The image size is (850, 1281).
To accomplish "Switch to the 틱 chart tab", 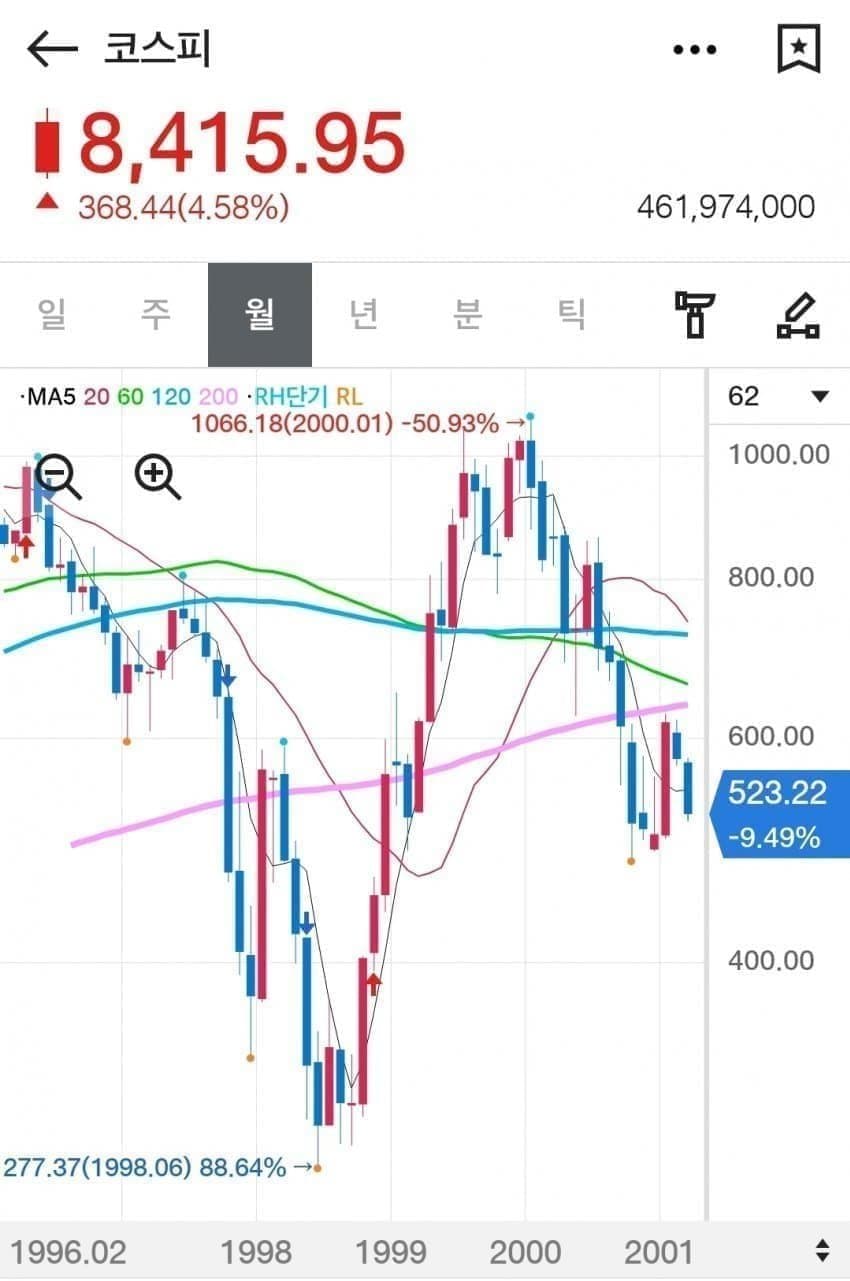I will 571,315.
